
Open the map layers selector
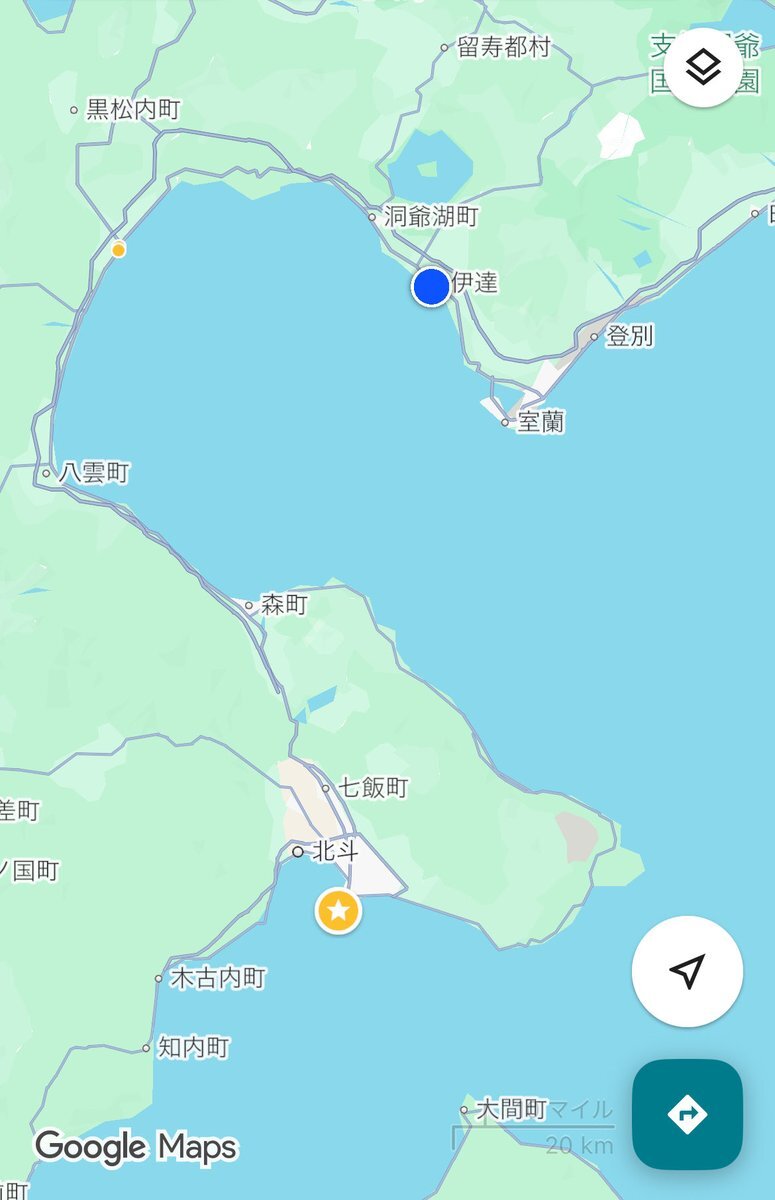[703, 67]
